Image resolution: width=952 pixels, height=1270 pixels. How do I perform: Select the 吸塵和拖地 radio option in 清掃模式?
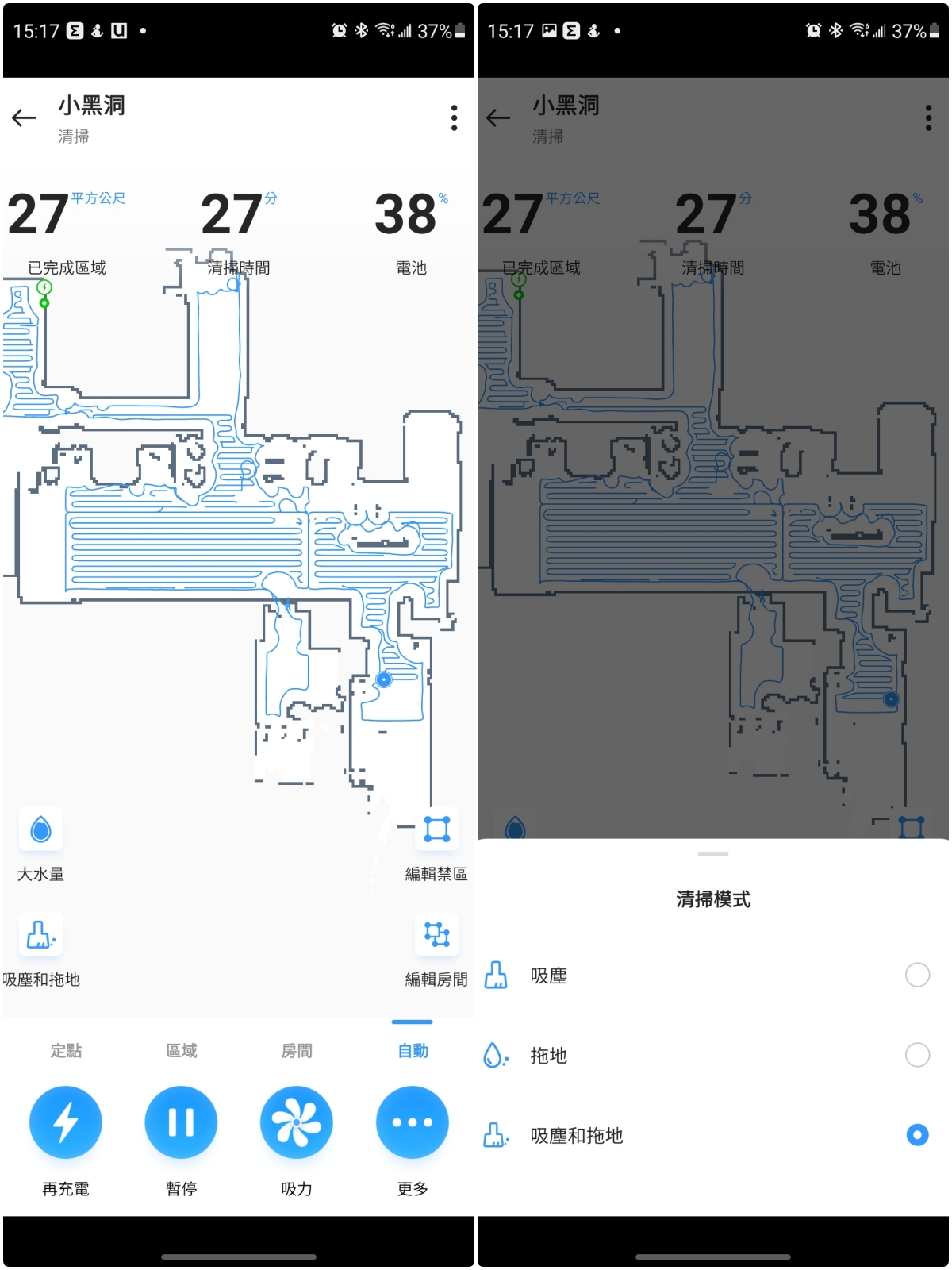tap(917, 1135)
